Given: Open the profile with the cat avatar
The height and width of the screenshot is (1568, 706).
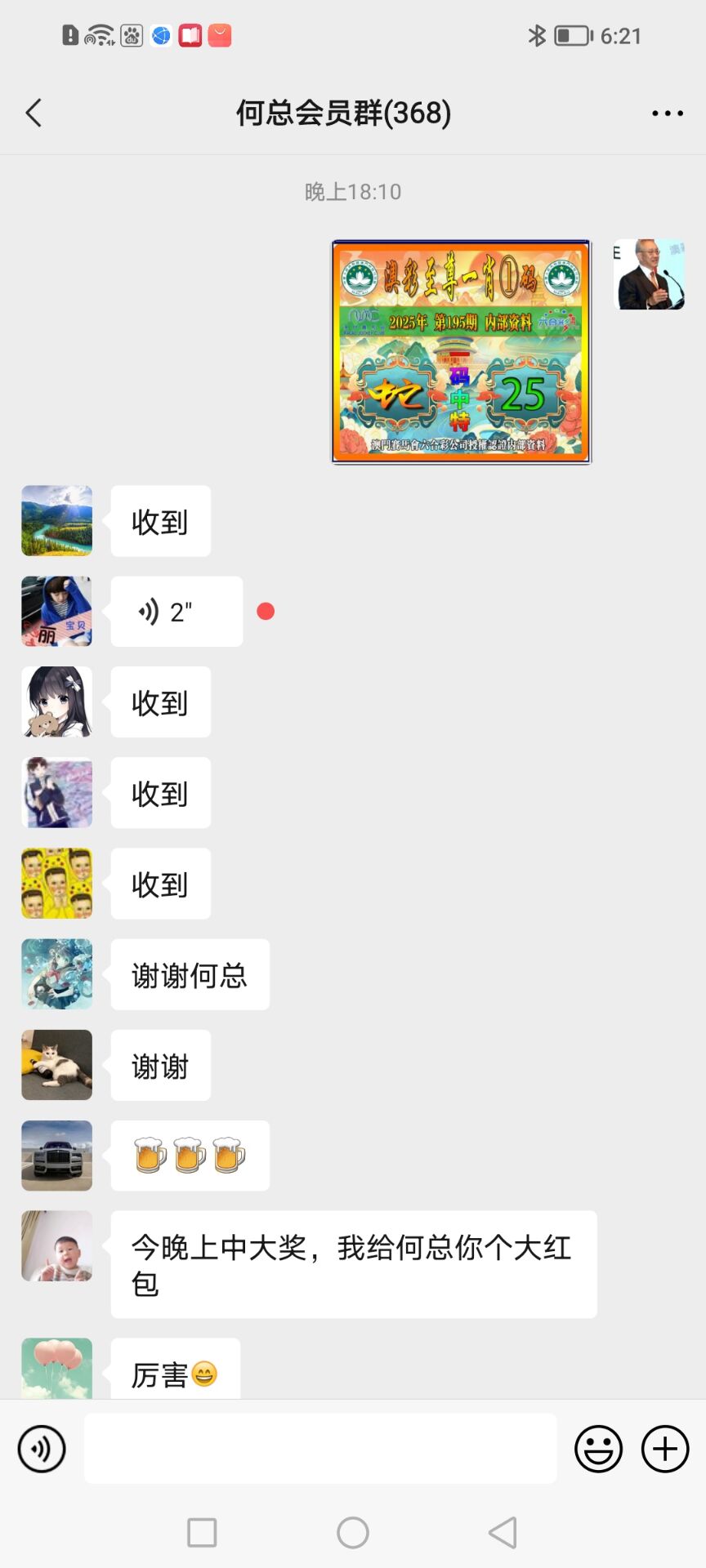Looking at the screenshot, I should (56, 1065).
